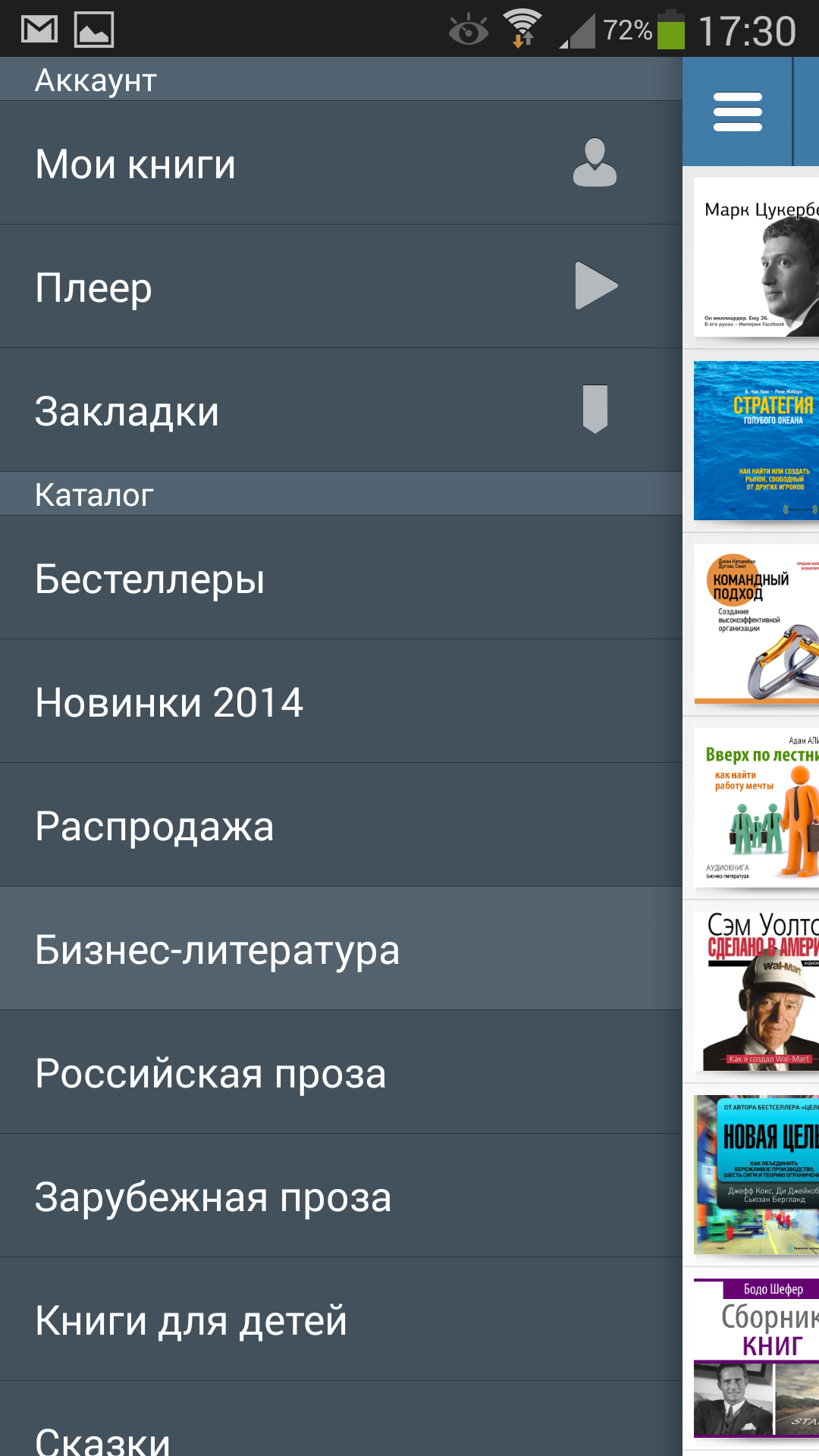Go to Распродажа section

click(341, 825)
